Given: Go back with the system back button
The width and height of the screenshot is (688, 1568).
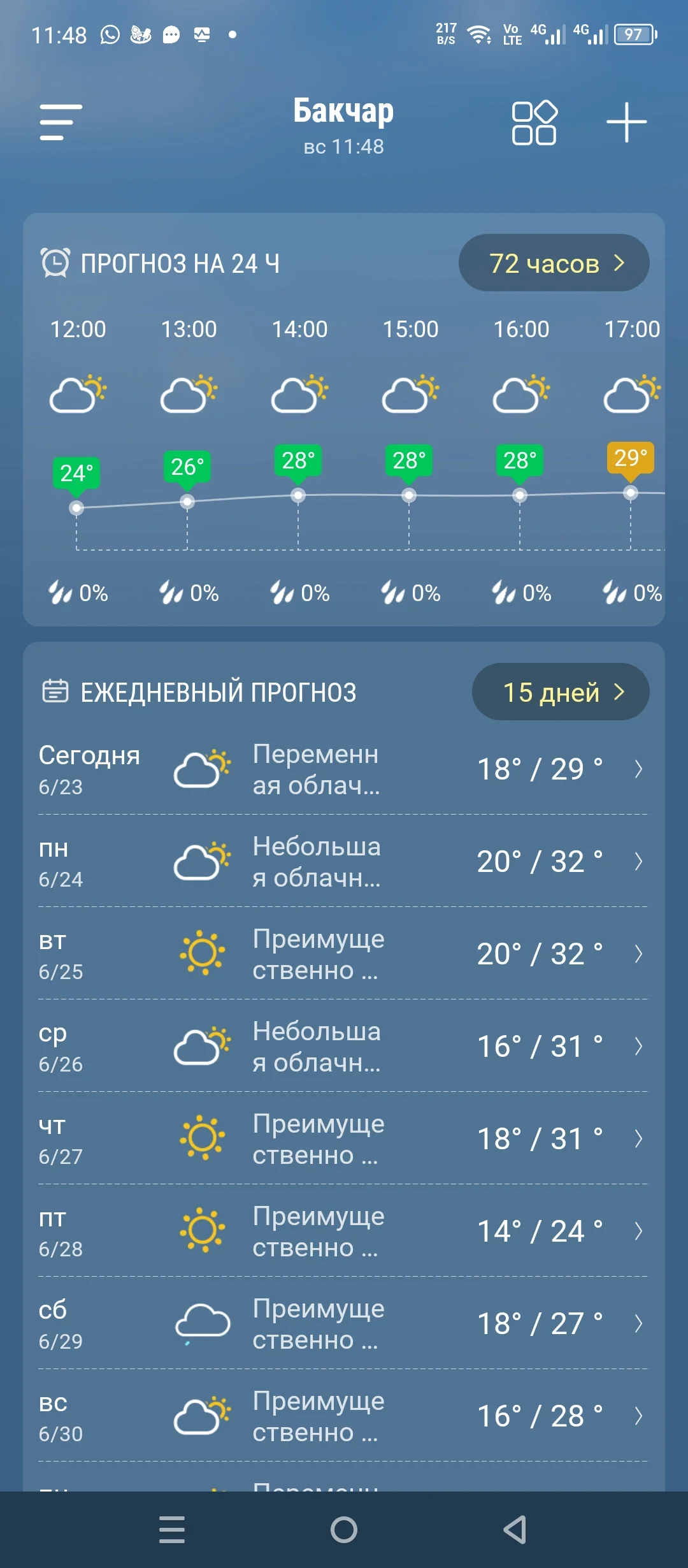Looking at the screenshot, I should [x=515, y=1530].
